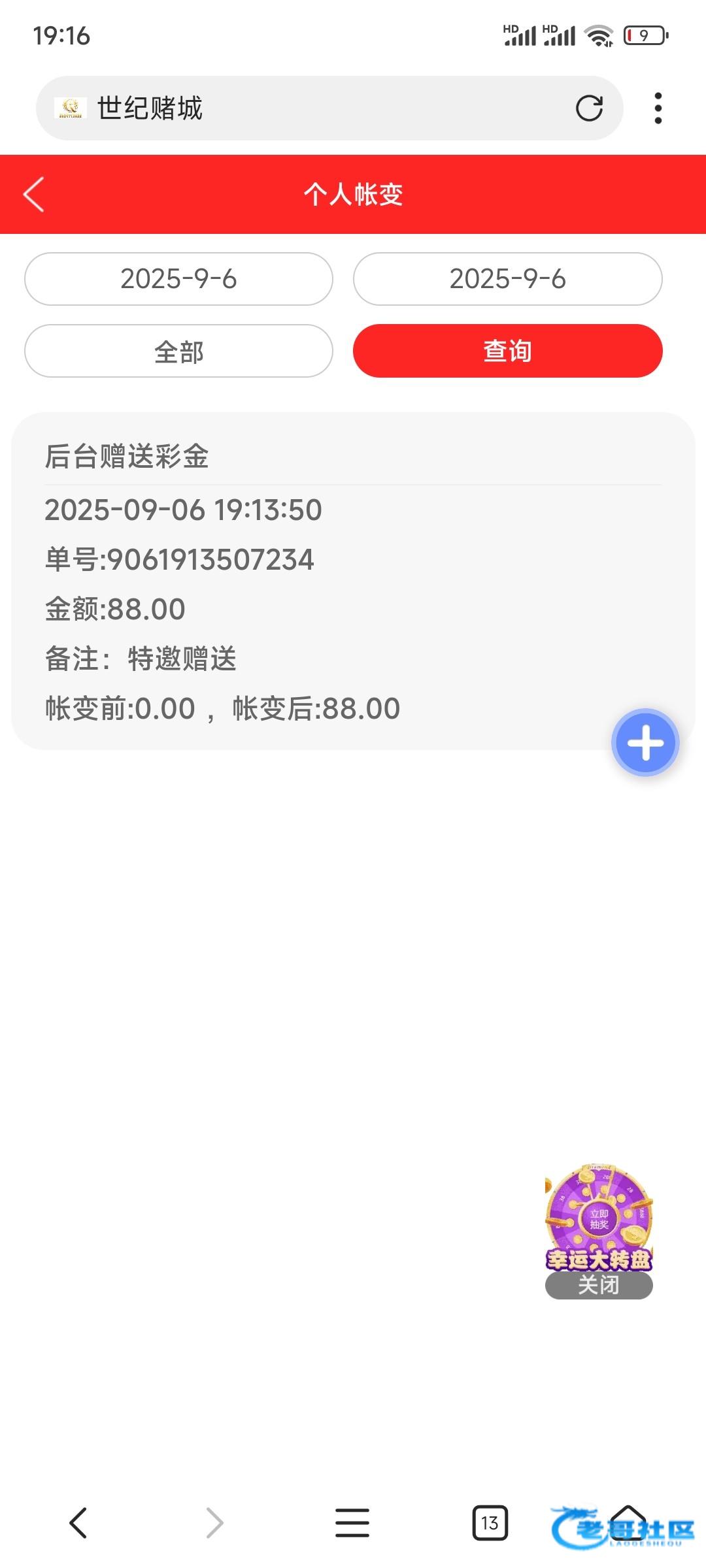Go back from 个人帐变 page
Image resolution: width=706 pixels, height=1568 pixels.
tap(34, 194)
